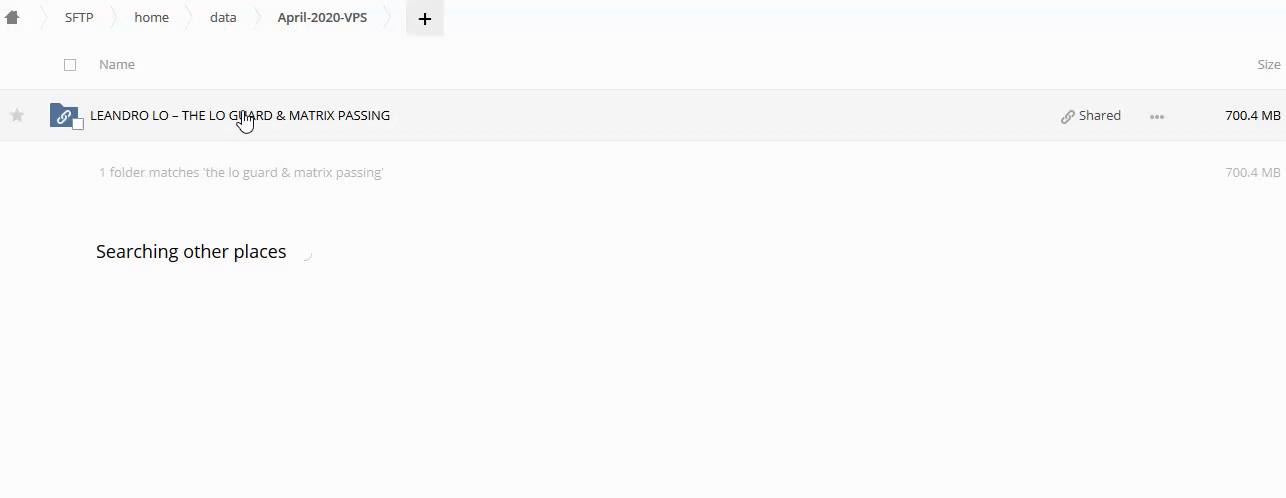The width and height of the screenshot is (1286, 498).
Task: Tap the plus button to add new
Action: tap(425, 19)
